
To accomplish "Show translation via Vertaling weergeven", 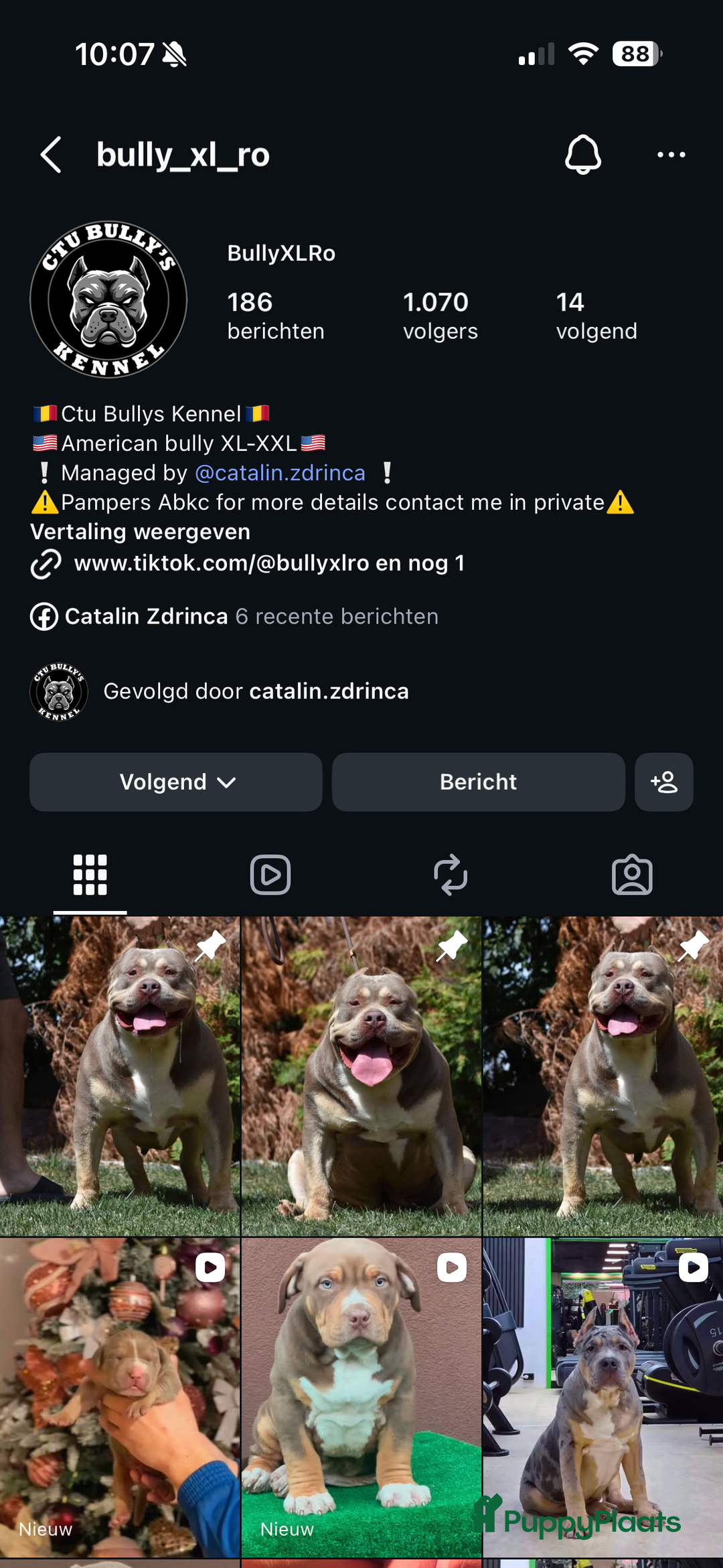I will (140, 531).
